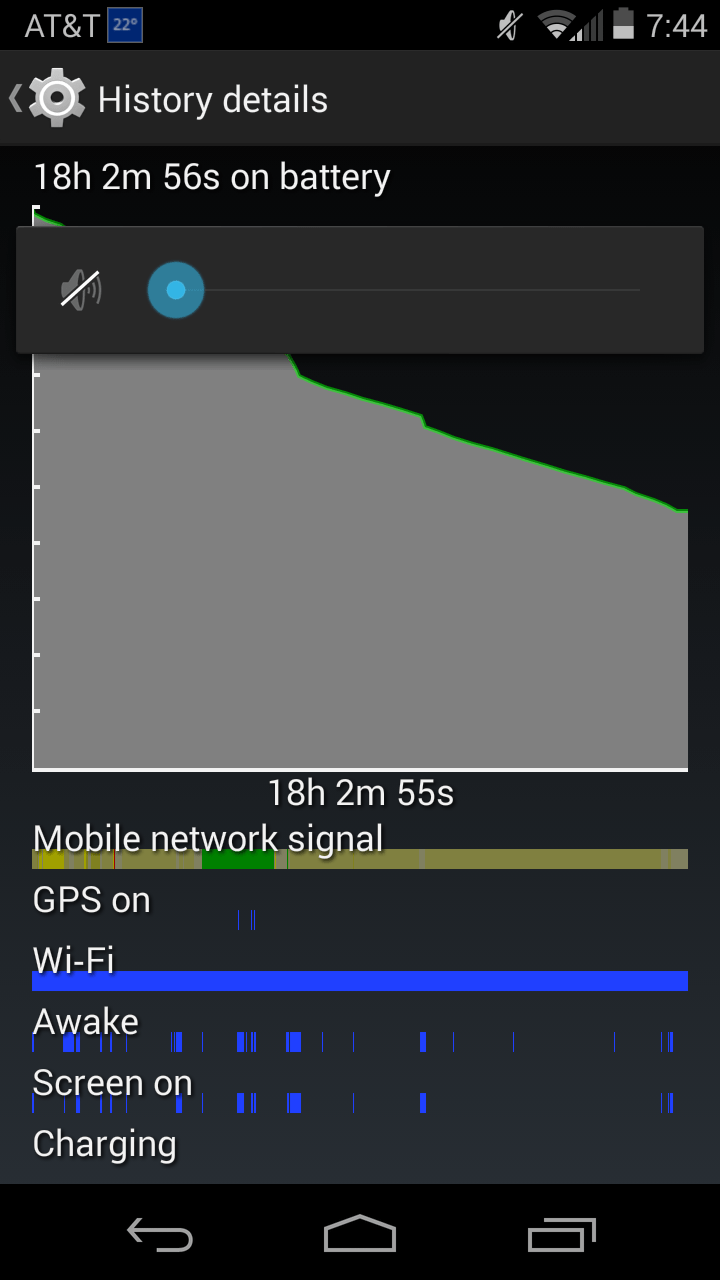Tap the volume slider thumb
The height and width of the screenshot is (1280, 720).
(x=176, y=289)
